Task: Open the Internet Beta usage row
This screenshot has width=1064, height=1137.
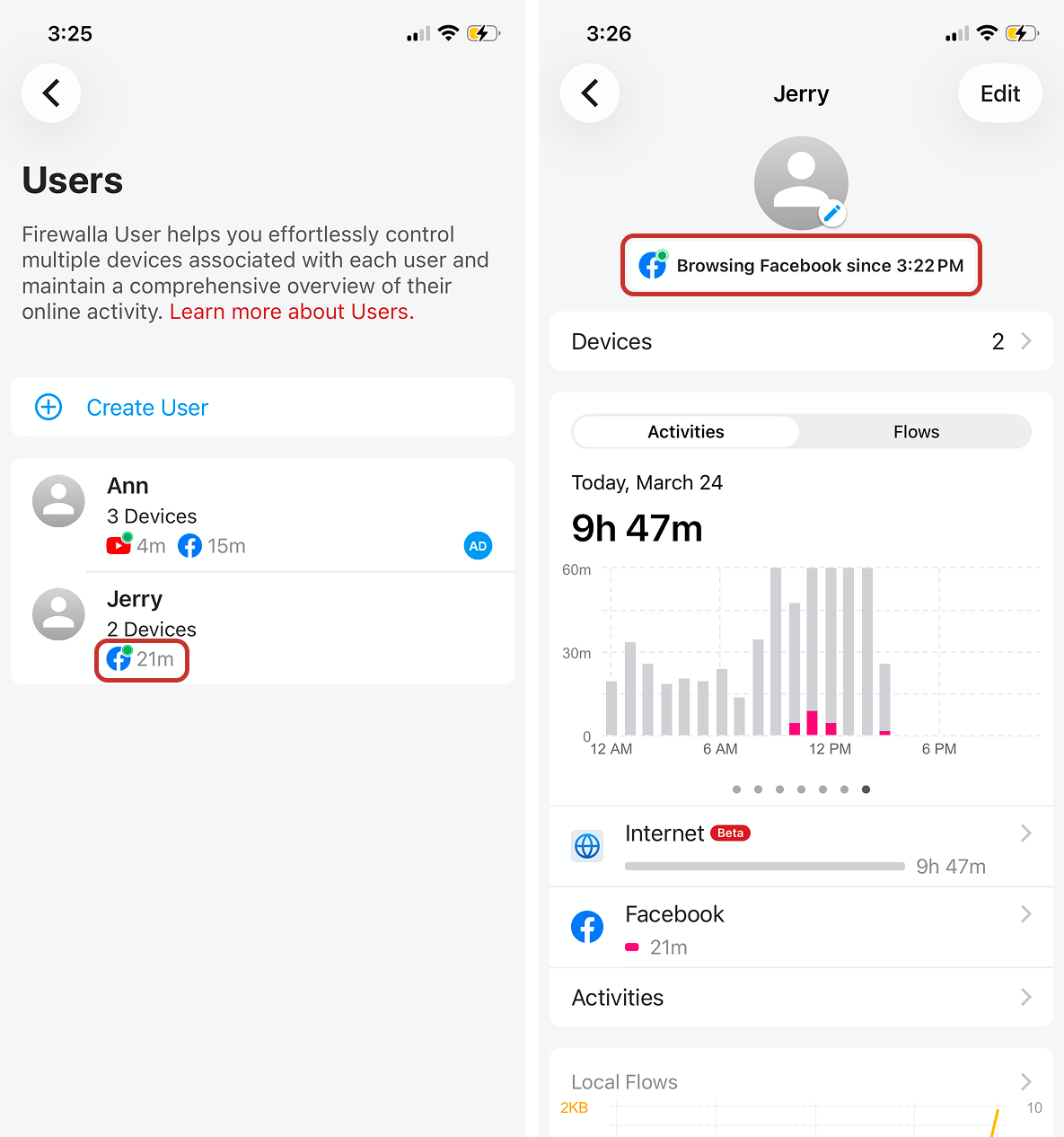Action: (x=800, y=847)
